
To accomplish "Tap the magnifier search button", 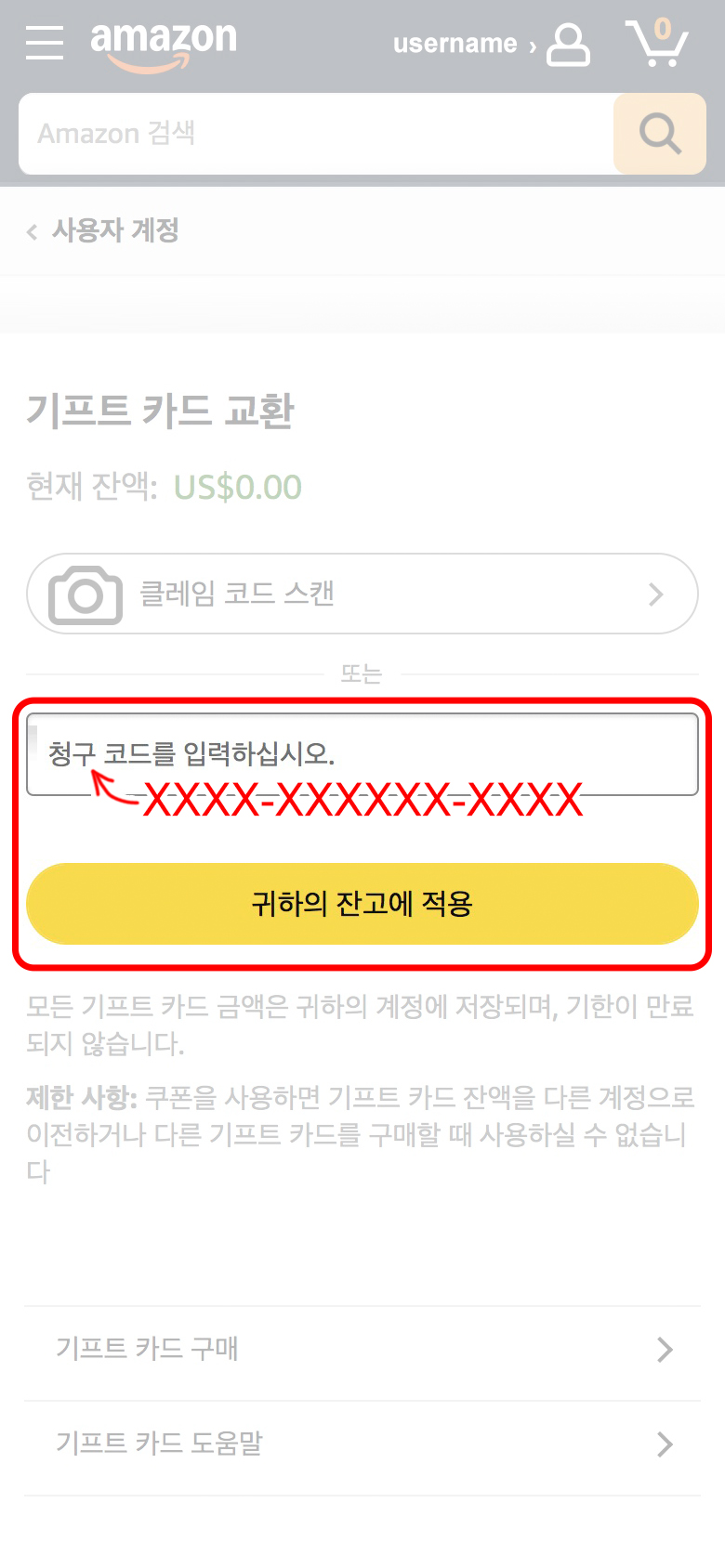I will click(x=660, y=134).
